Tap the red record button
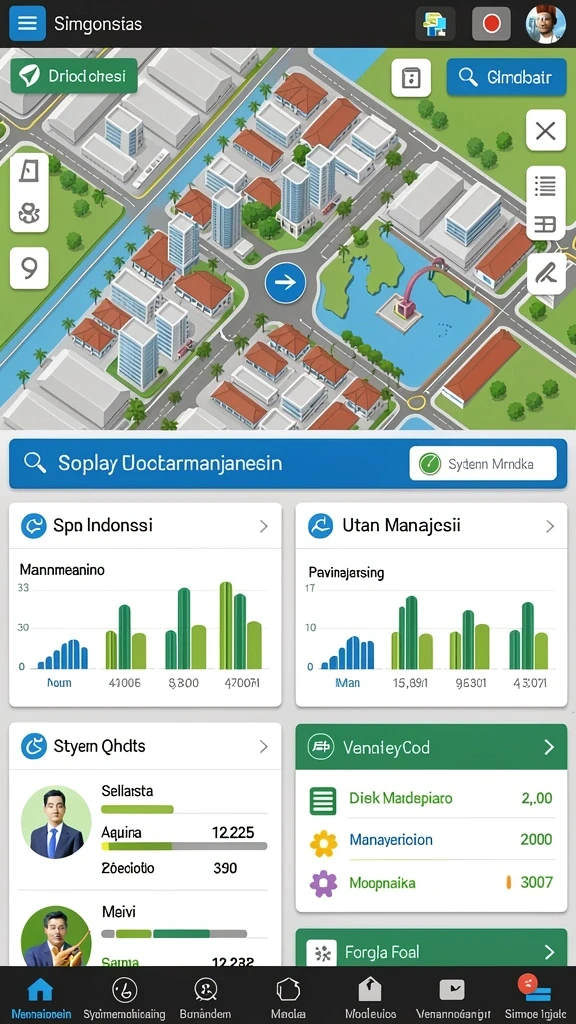 [x=491, y=24]
